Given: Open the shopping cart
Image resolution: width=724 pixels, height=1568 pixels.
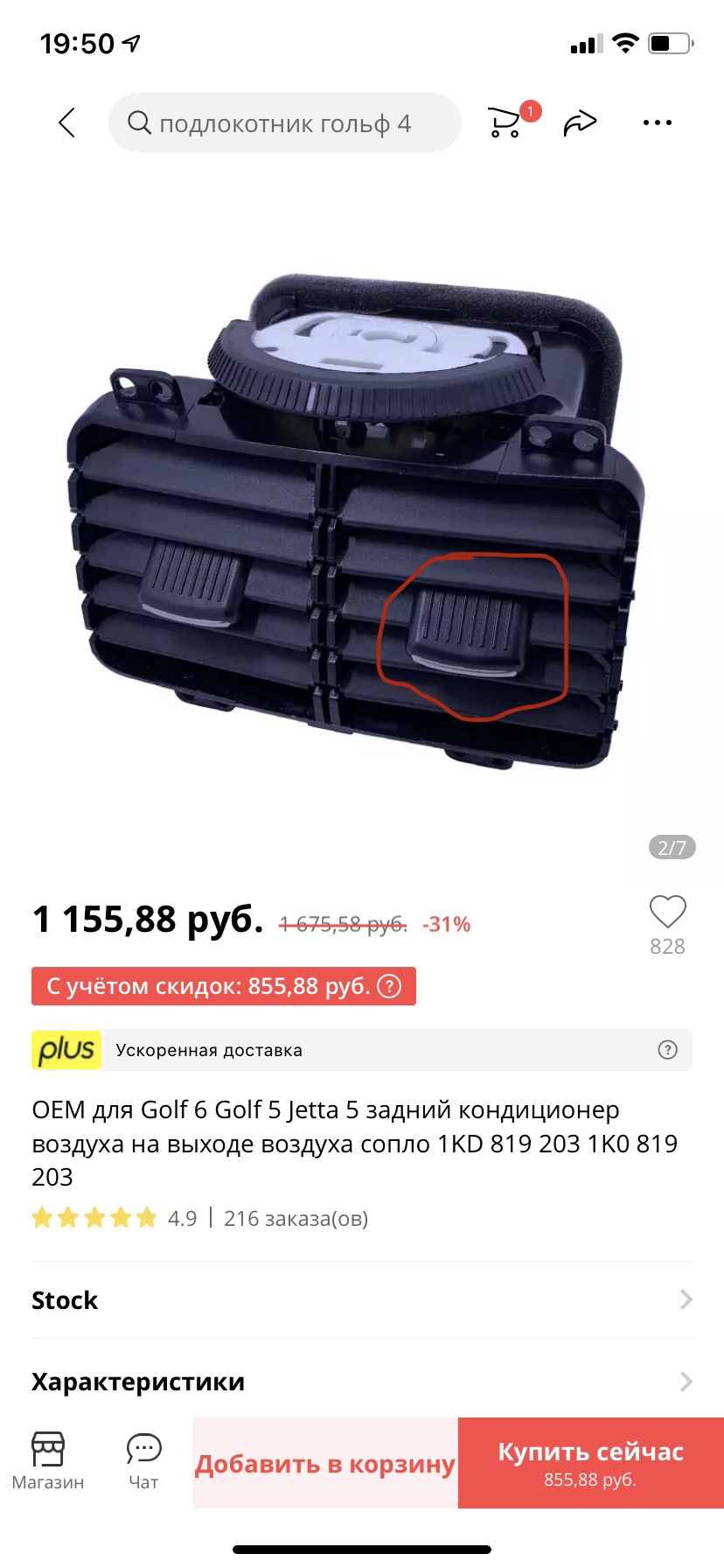Looking at the screenshot, I should coord(505,122).
